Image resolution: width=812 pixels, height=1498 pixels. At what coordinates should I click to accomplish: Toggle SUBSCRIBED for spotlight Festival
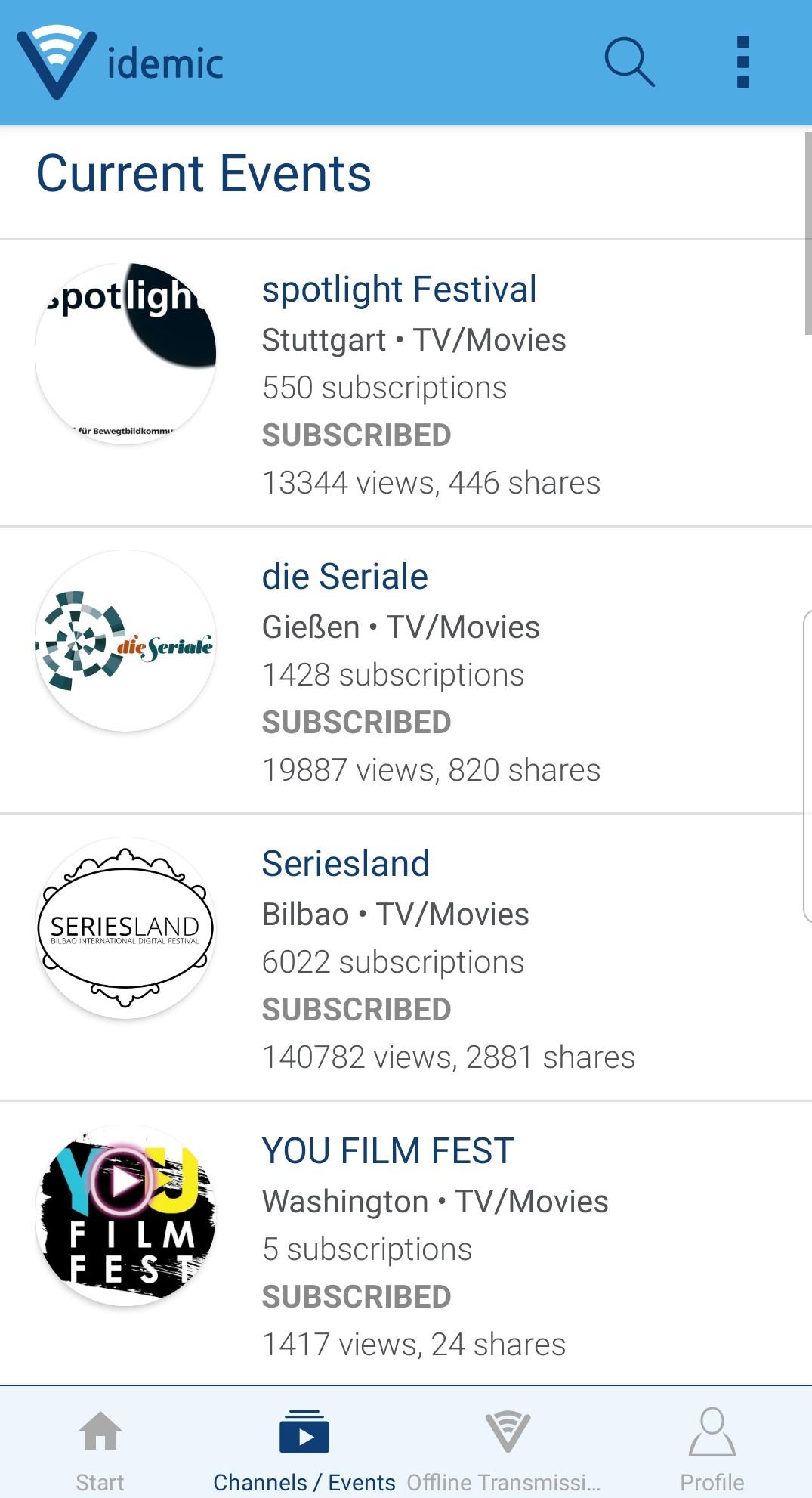tap(357, 435)
